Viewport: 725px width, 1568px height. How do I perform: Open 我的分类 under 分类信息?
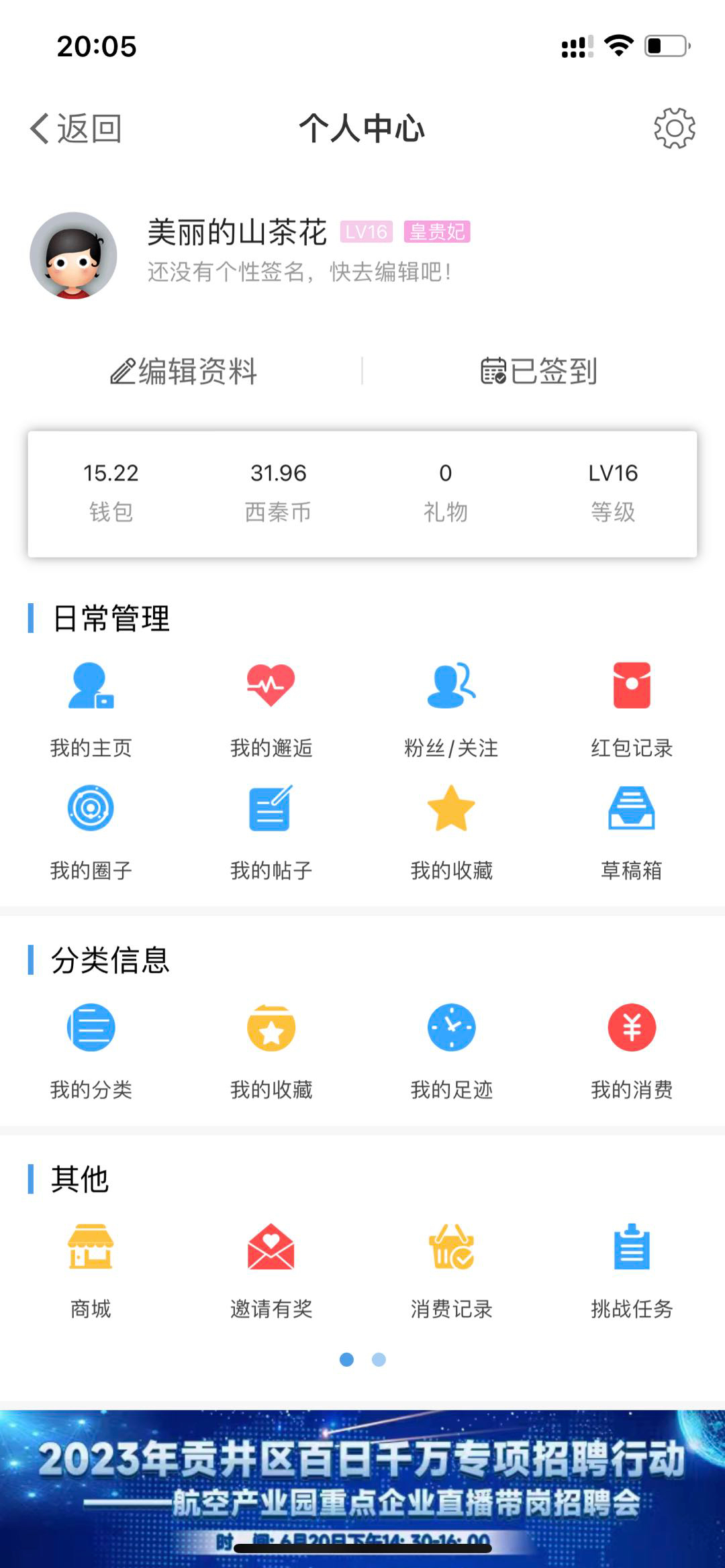click(91, 1050)
